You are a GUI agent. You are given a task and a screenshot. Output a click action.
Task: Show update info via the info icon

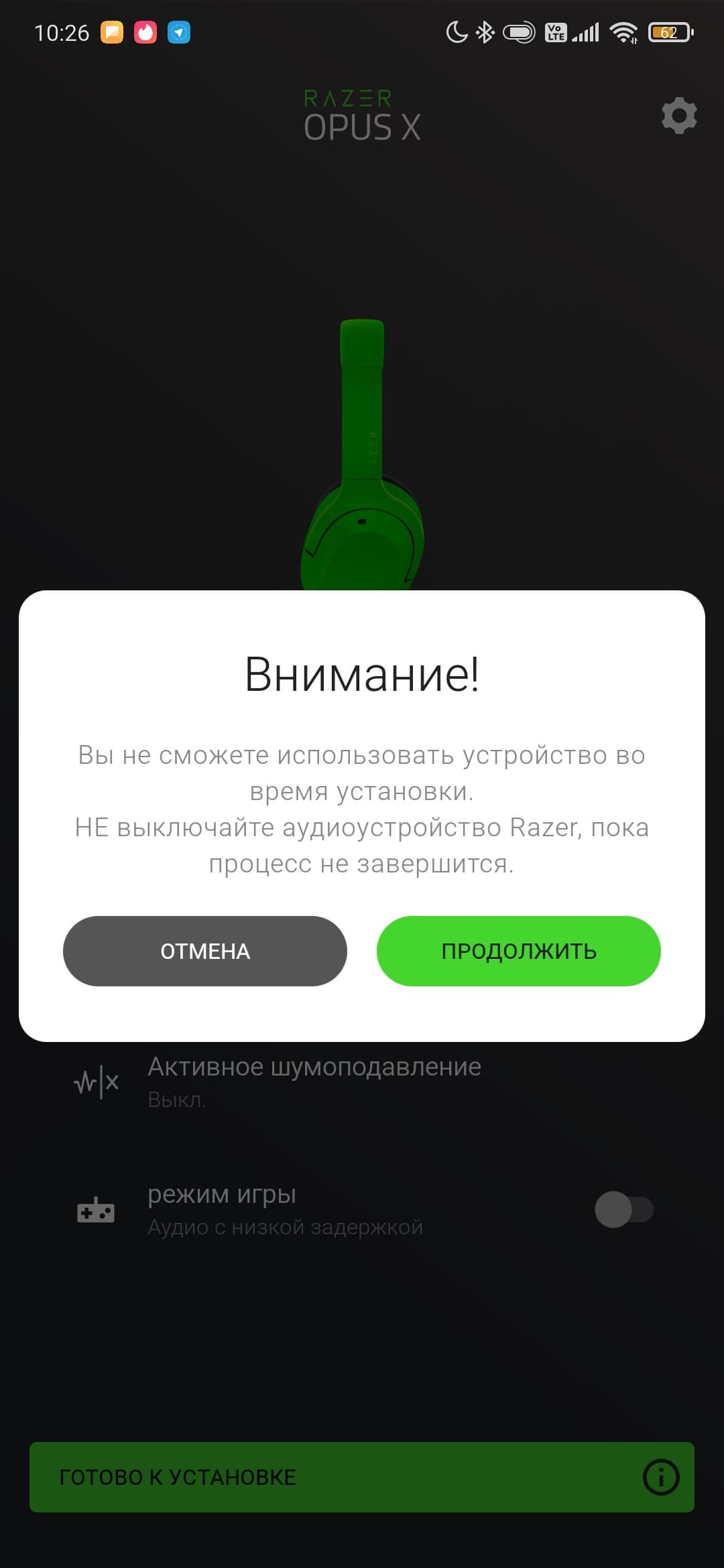point(661,1477)
